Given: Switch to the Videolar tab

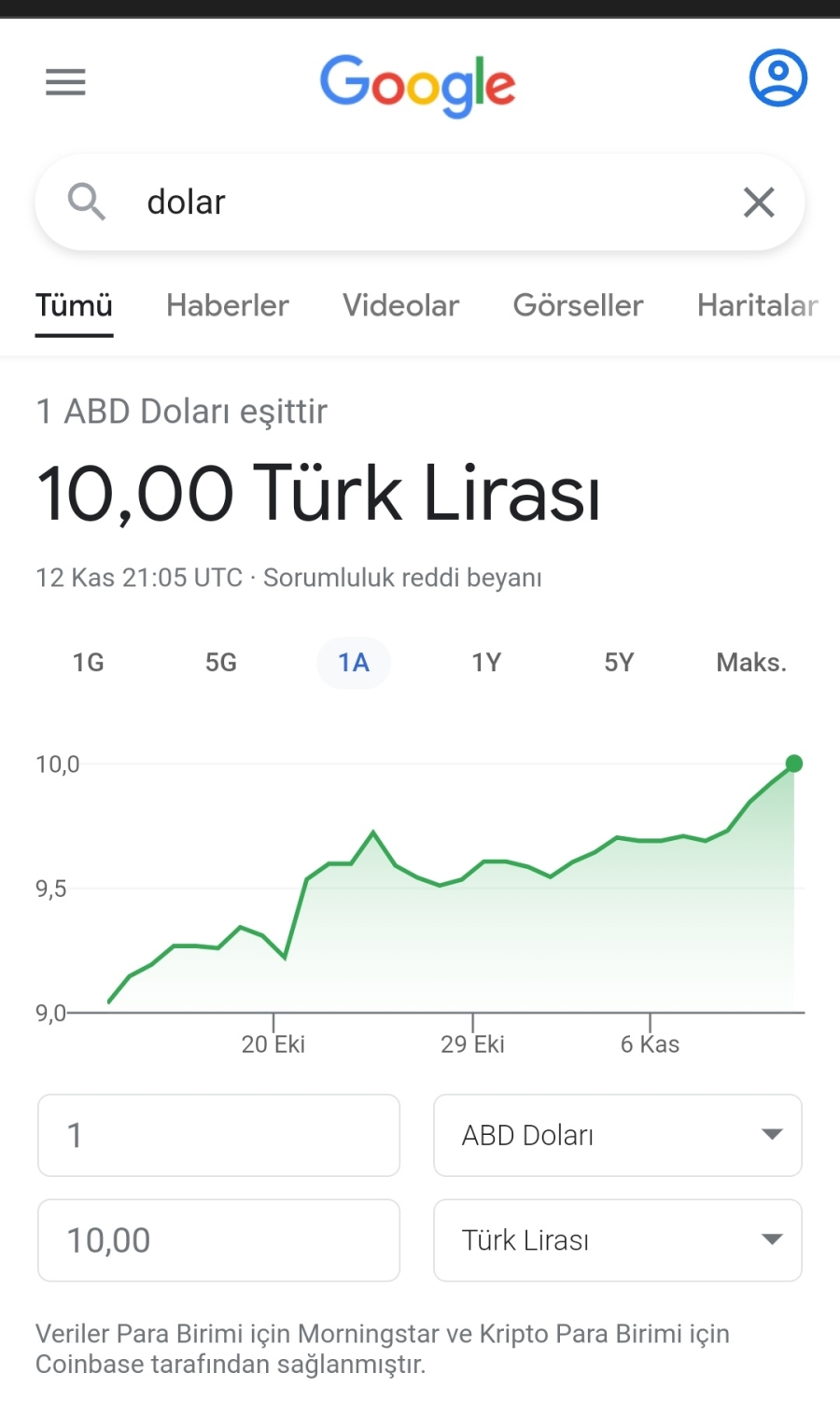Looking at the screenshot, I should pyautogui.click(x=400, y=305).
